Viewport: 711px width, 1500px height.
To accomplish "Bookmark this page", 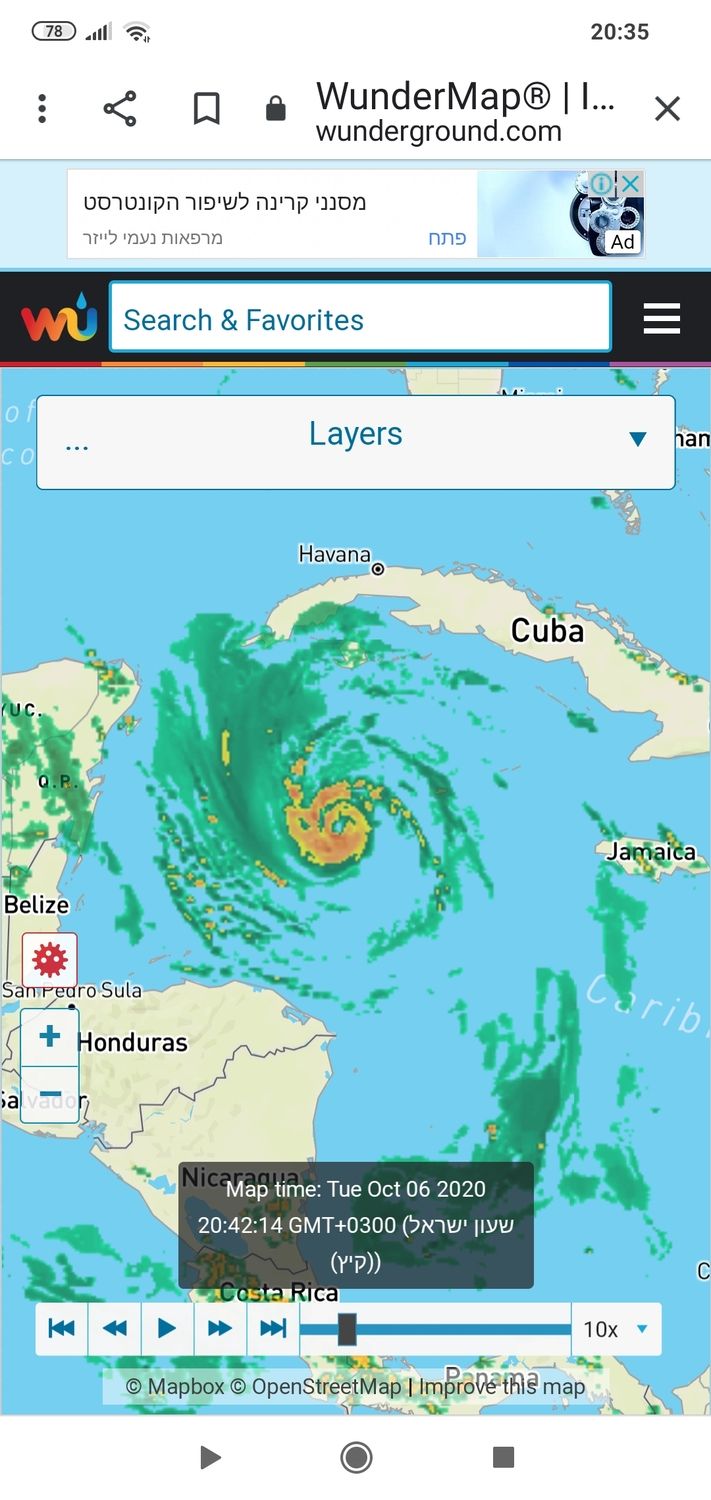I will [206, 108].
